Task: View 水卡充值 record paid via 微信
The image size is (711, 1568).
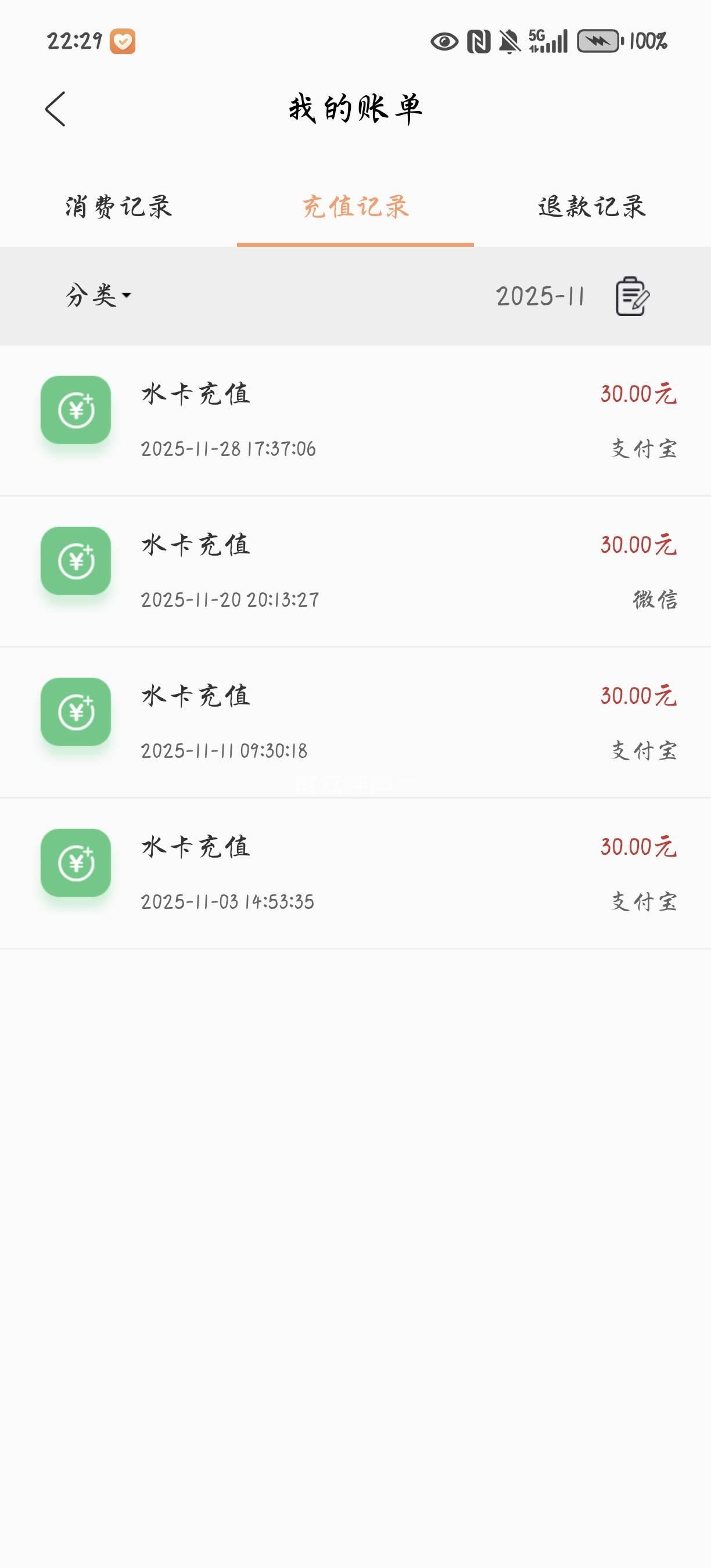Action: coord(355,571)
